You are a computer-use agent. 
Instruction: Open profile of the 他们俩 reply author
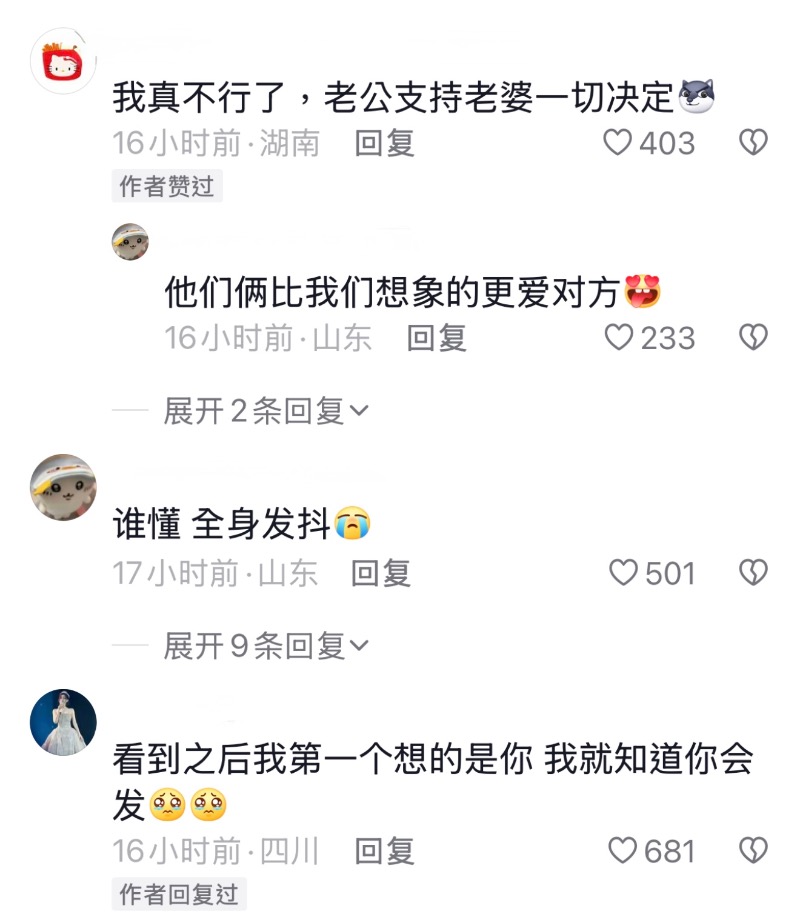(130, 242)
